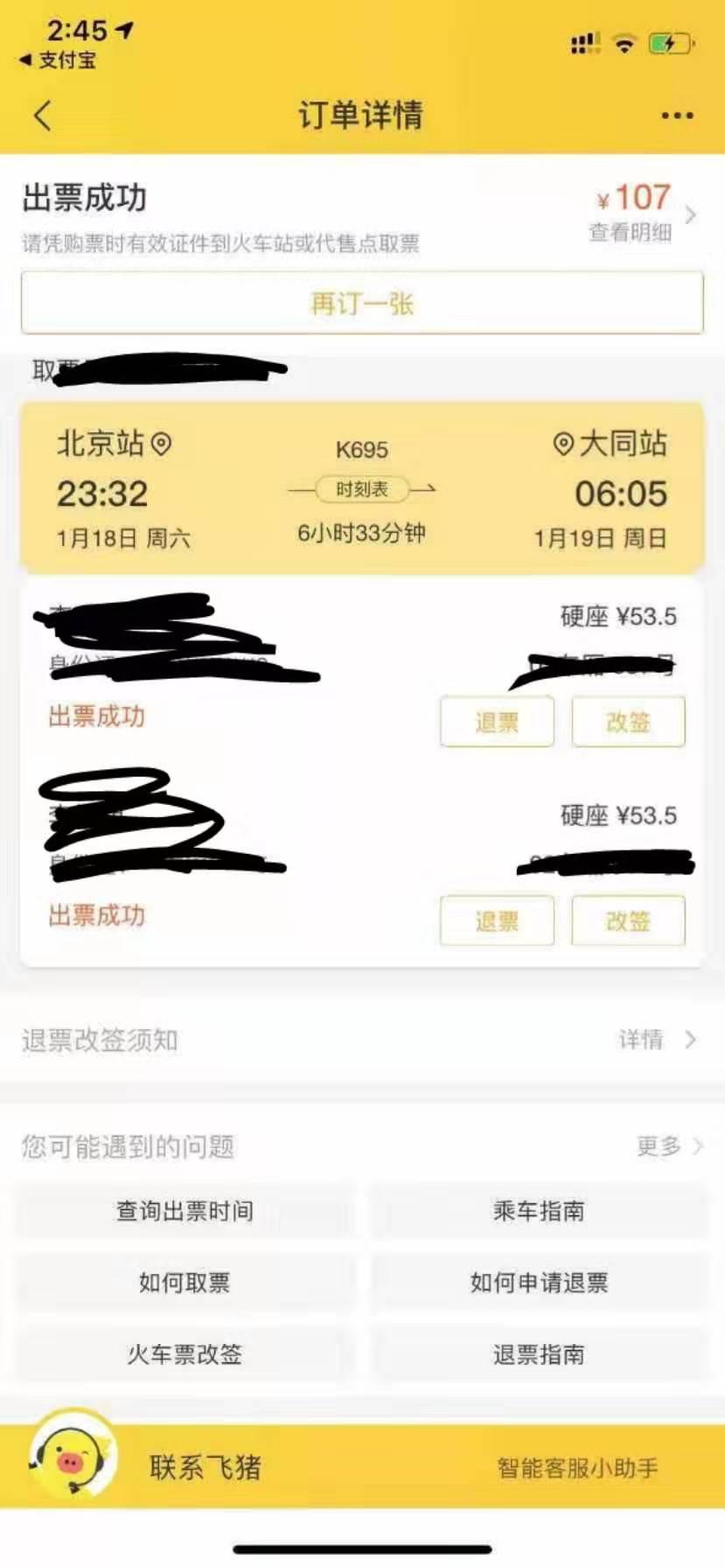This screenshot has width=725, height=1568.
Task: Open 查询出票时间 question
Action: point(185,1211)
